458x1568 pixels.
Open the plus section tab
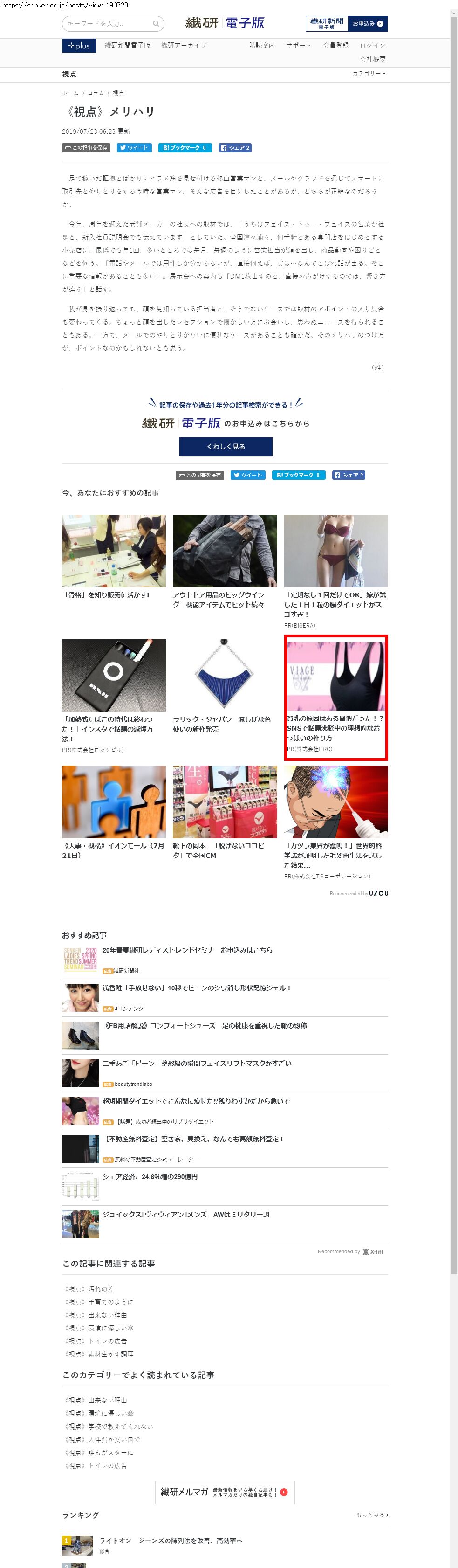coord(78,46)
